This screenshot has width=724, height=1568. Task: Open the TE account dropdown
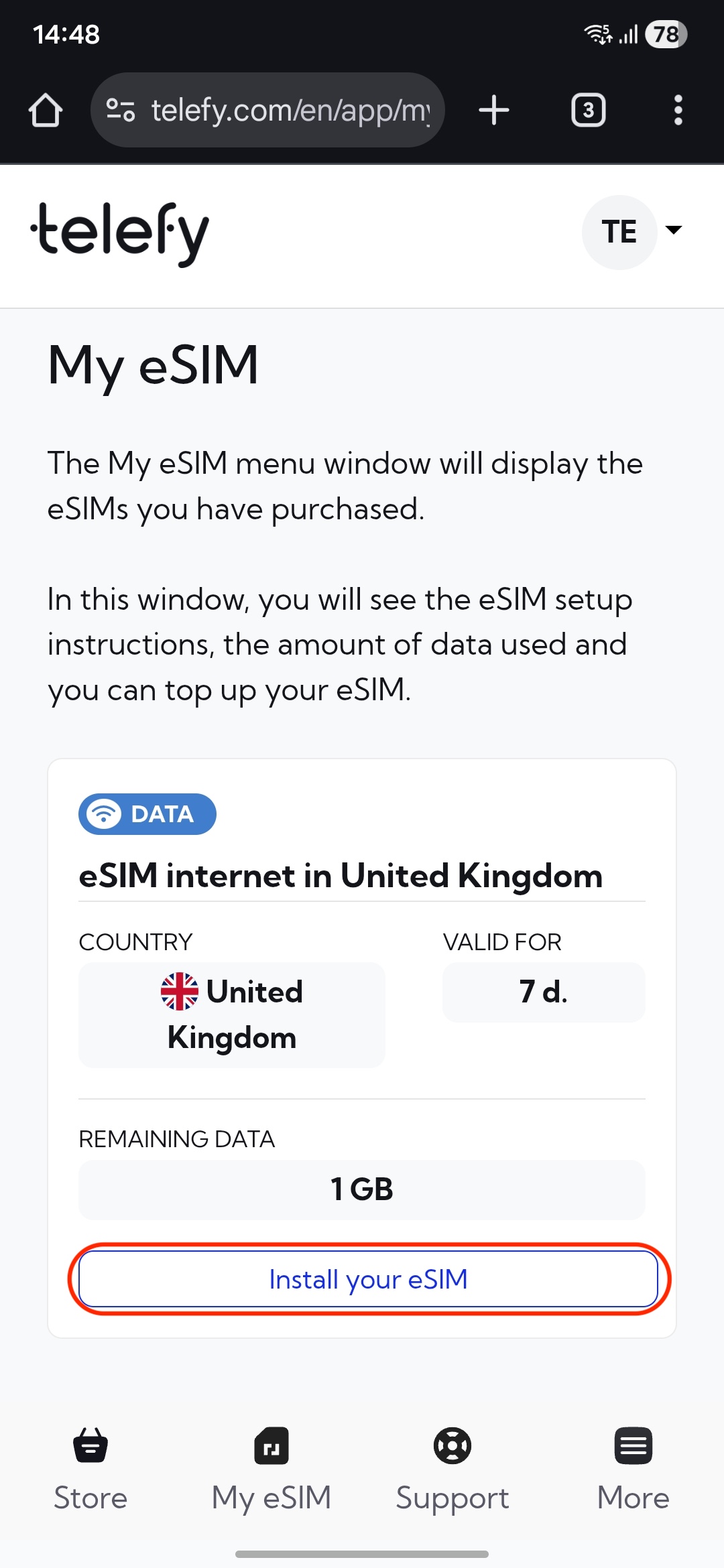click(632, 232)
